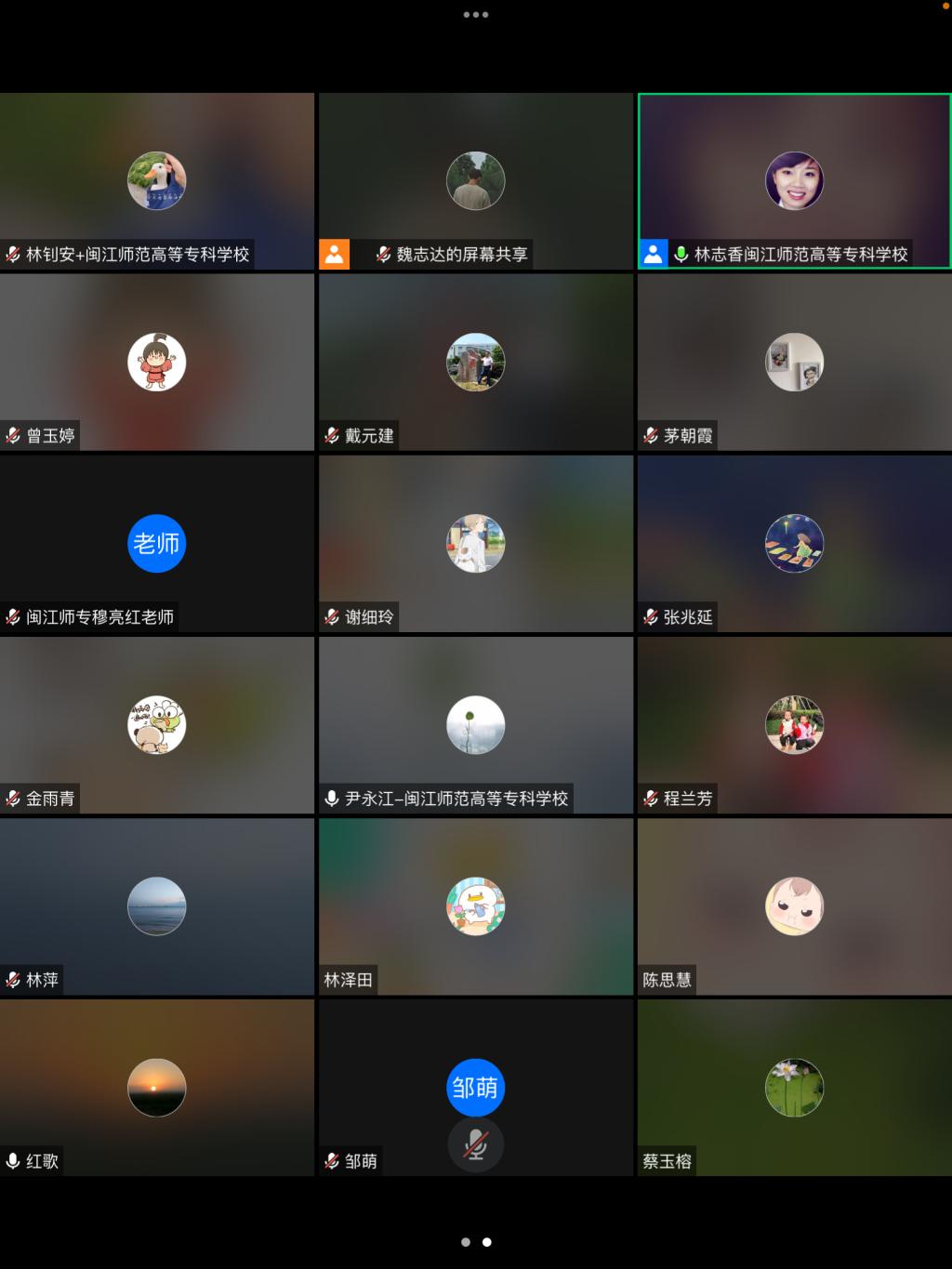
Task: Tap participant tile 林泽田
Action: pyautogui.click(x=475, y=905)
